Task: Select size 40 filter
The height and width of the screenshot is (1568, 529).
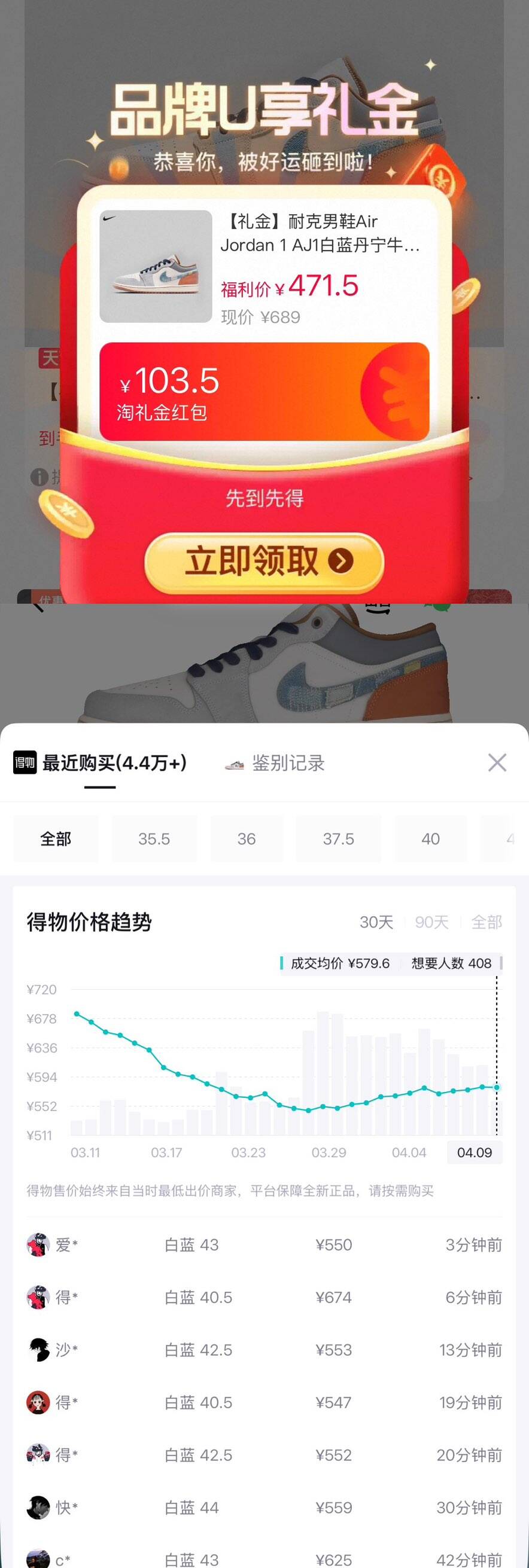Action: (x=430, y=838)
